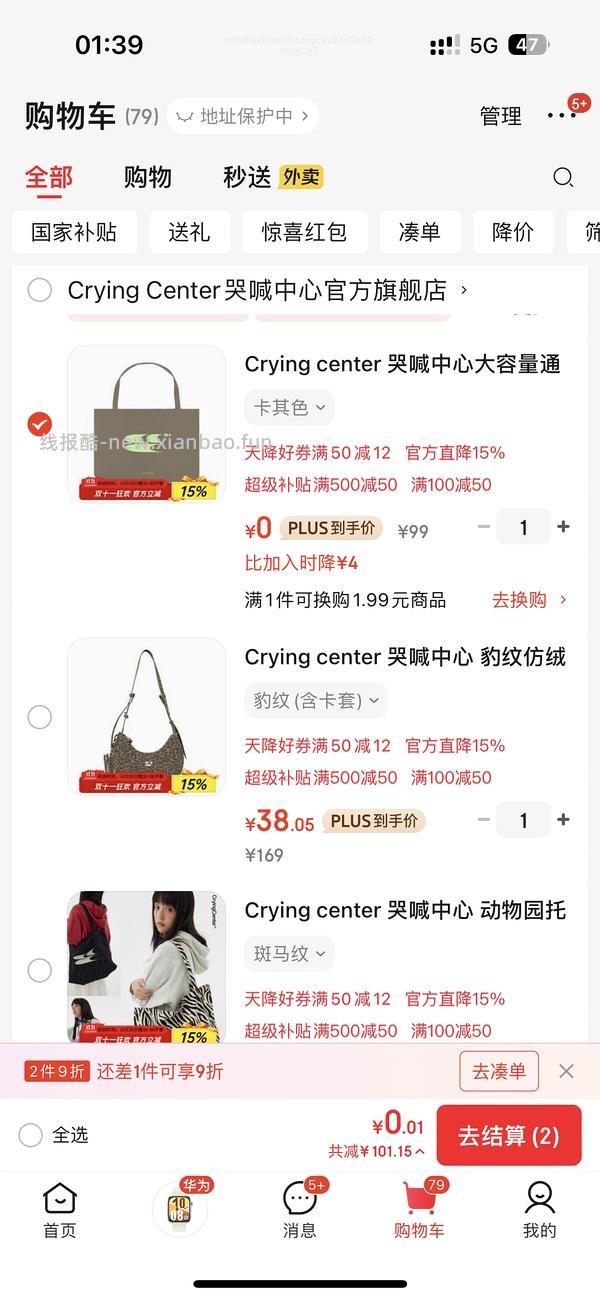Dismiss the 2件9折 promotion banner
600x1300 pixels.
[566, 1071]
